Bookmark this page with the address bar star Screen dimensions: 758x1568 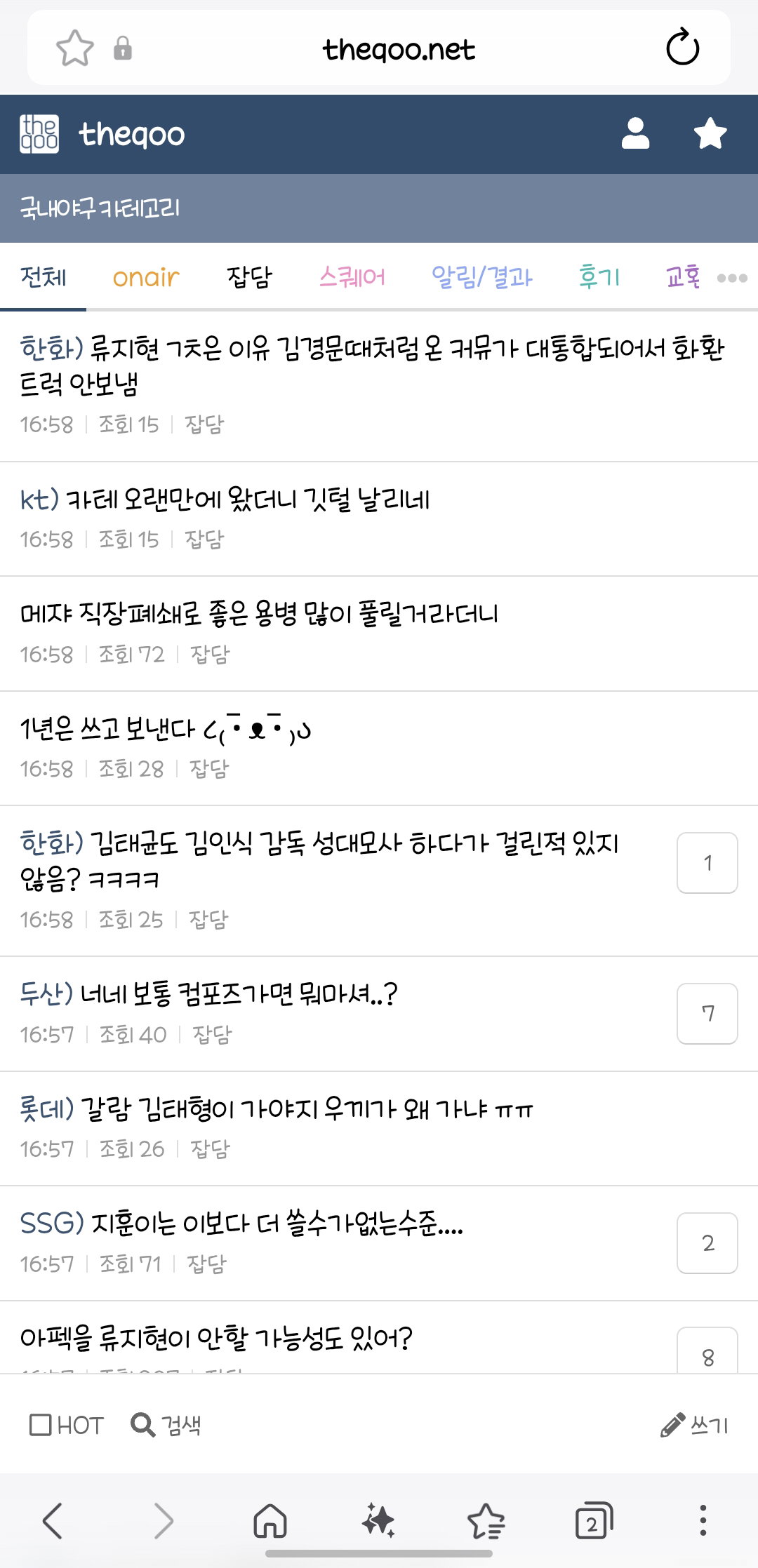(74, 48)
